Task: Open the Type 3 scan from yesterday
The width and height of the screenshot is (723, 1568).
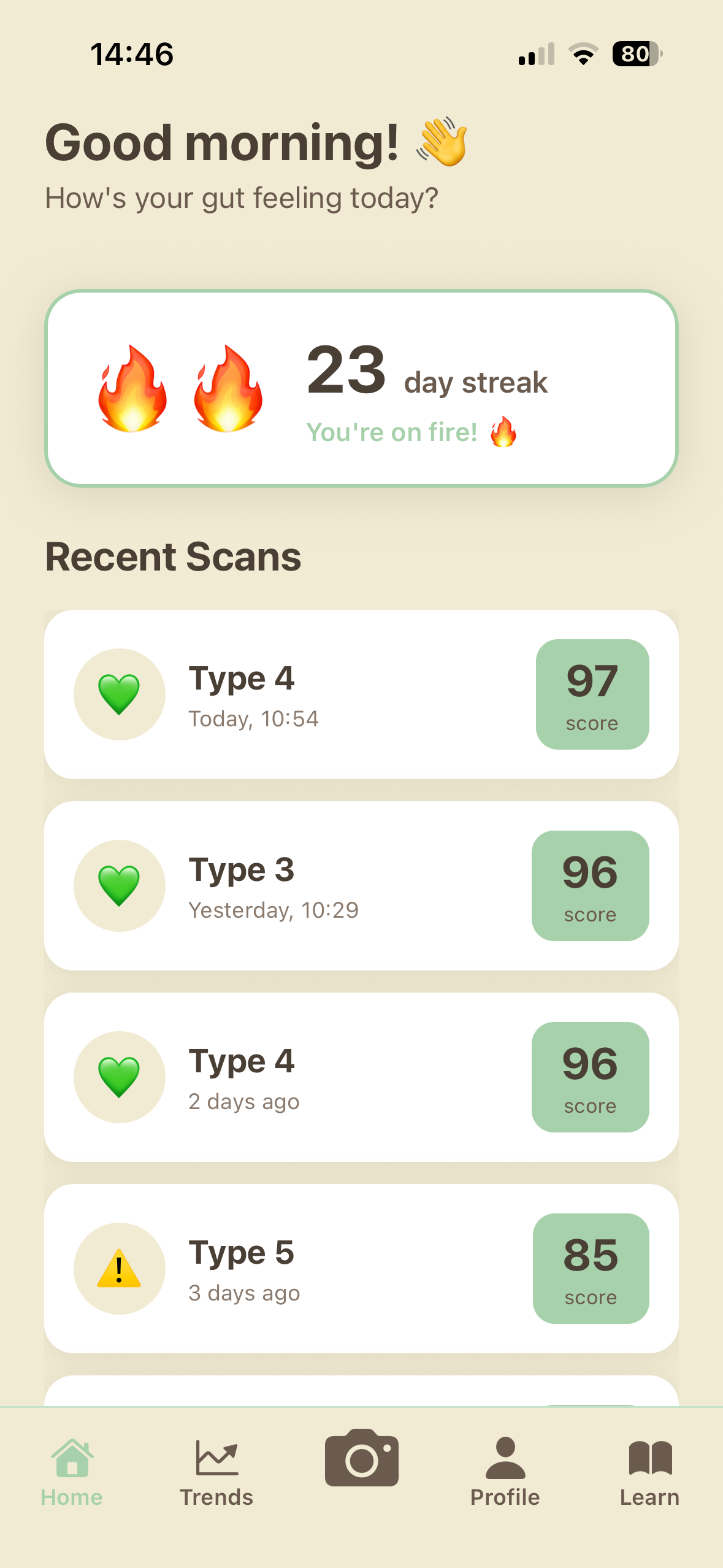Action: 361,885
